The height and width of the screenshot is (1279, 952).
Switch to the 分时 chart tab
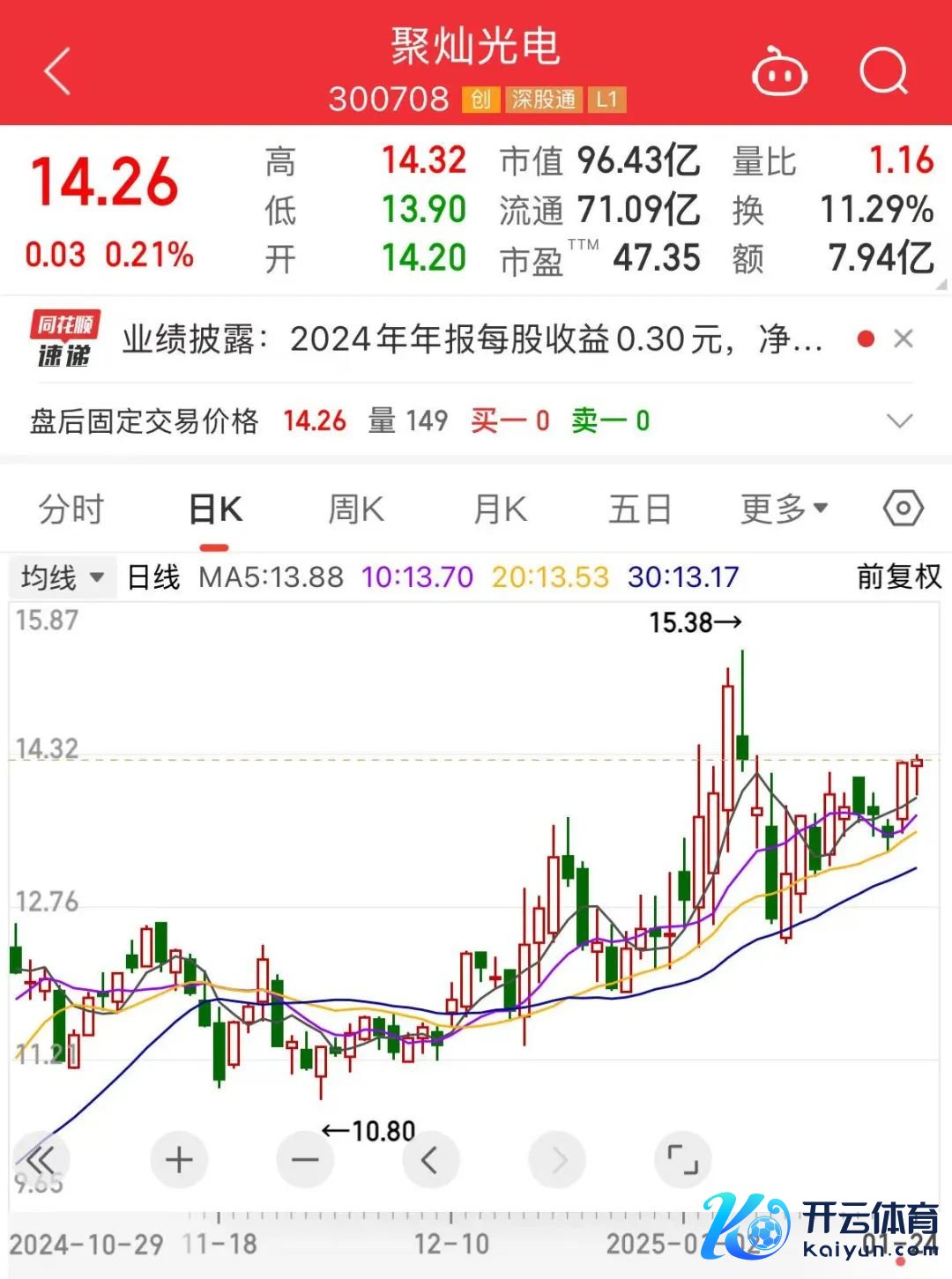(x=71, y=509)
